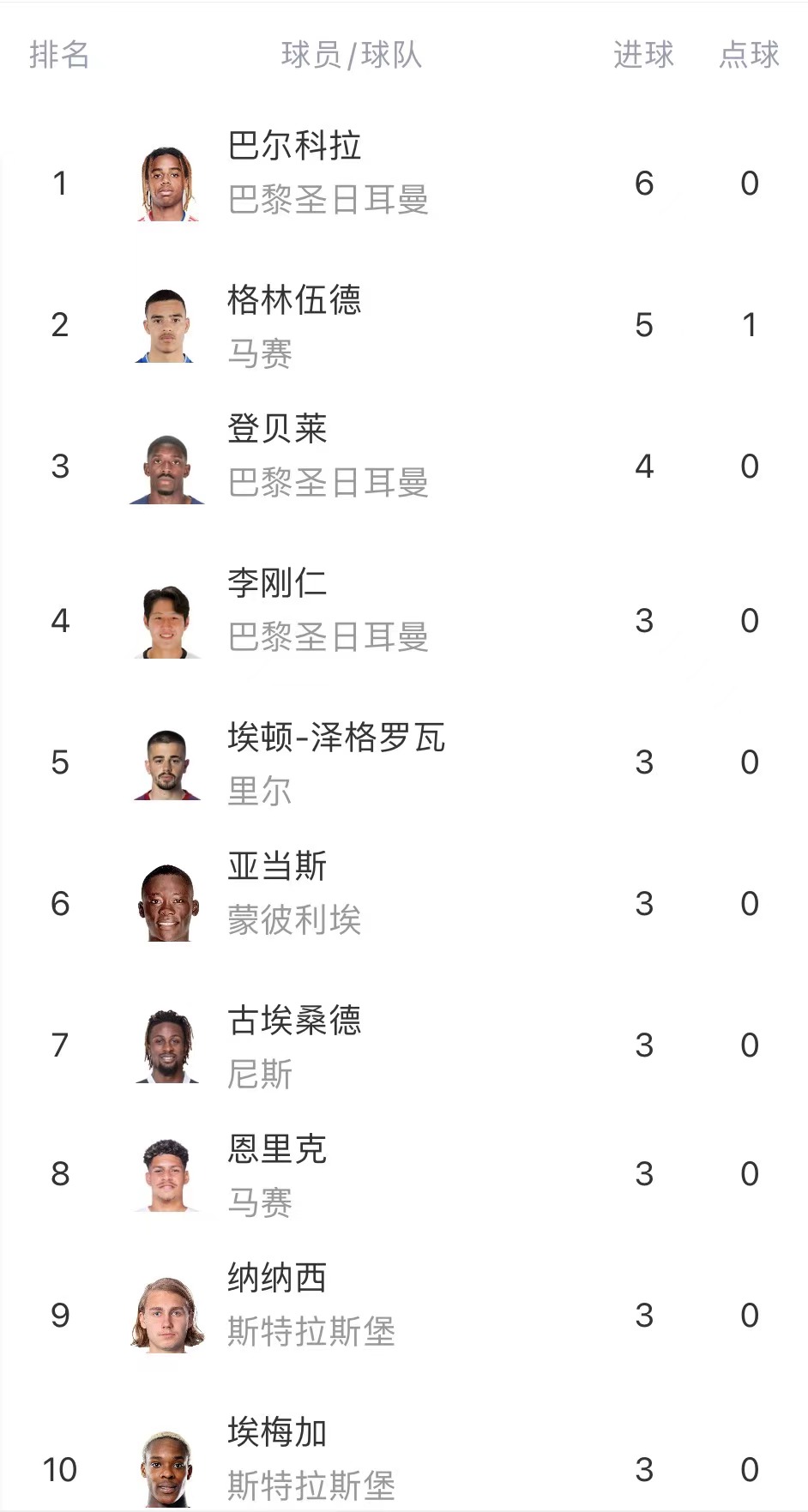This screenshot has width=808, height=1512.
Task: Open 恩里克 player row
Action: 404,1174
